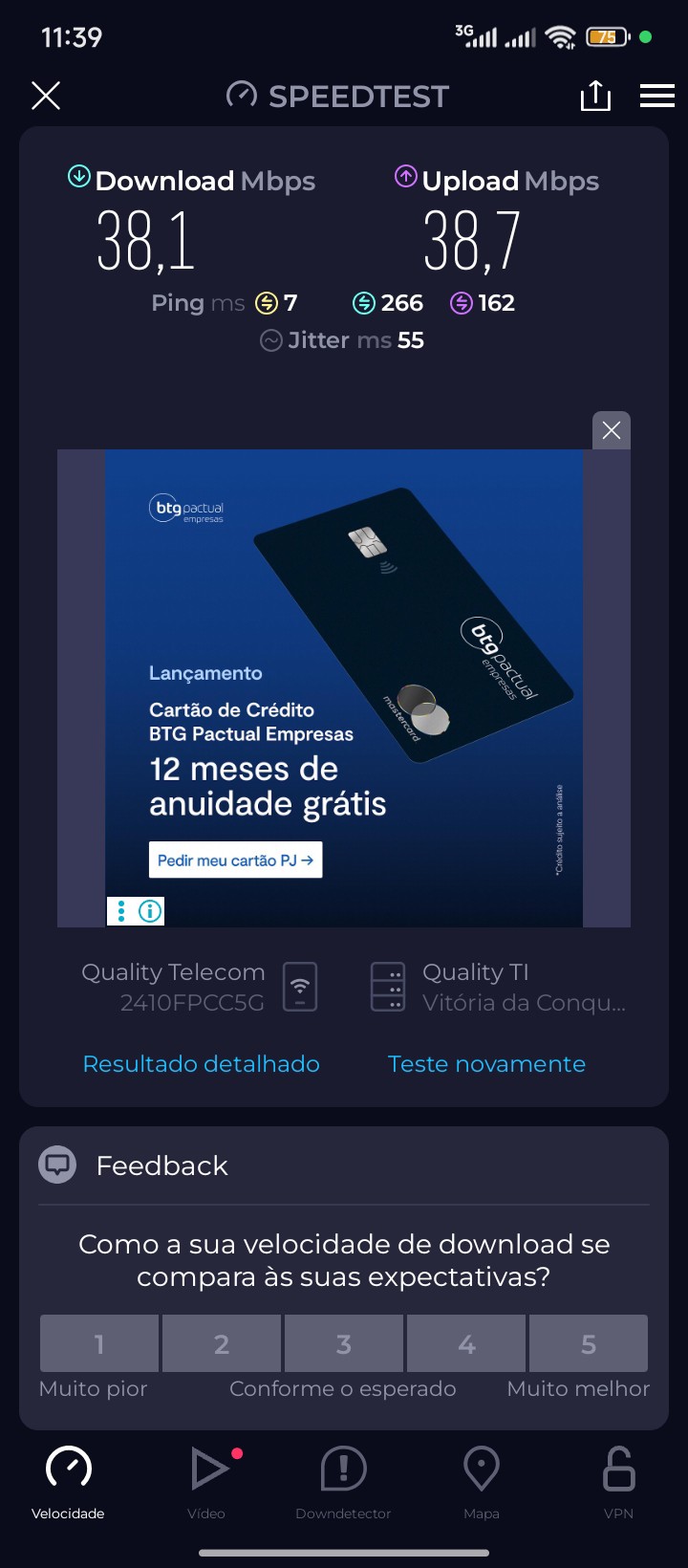Run the test again with "Teste novamente"
The image size is (688, 1568).
486,1064
